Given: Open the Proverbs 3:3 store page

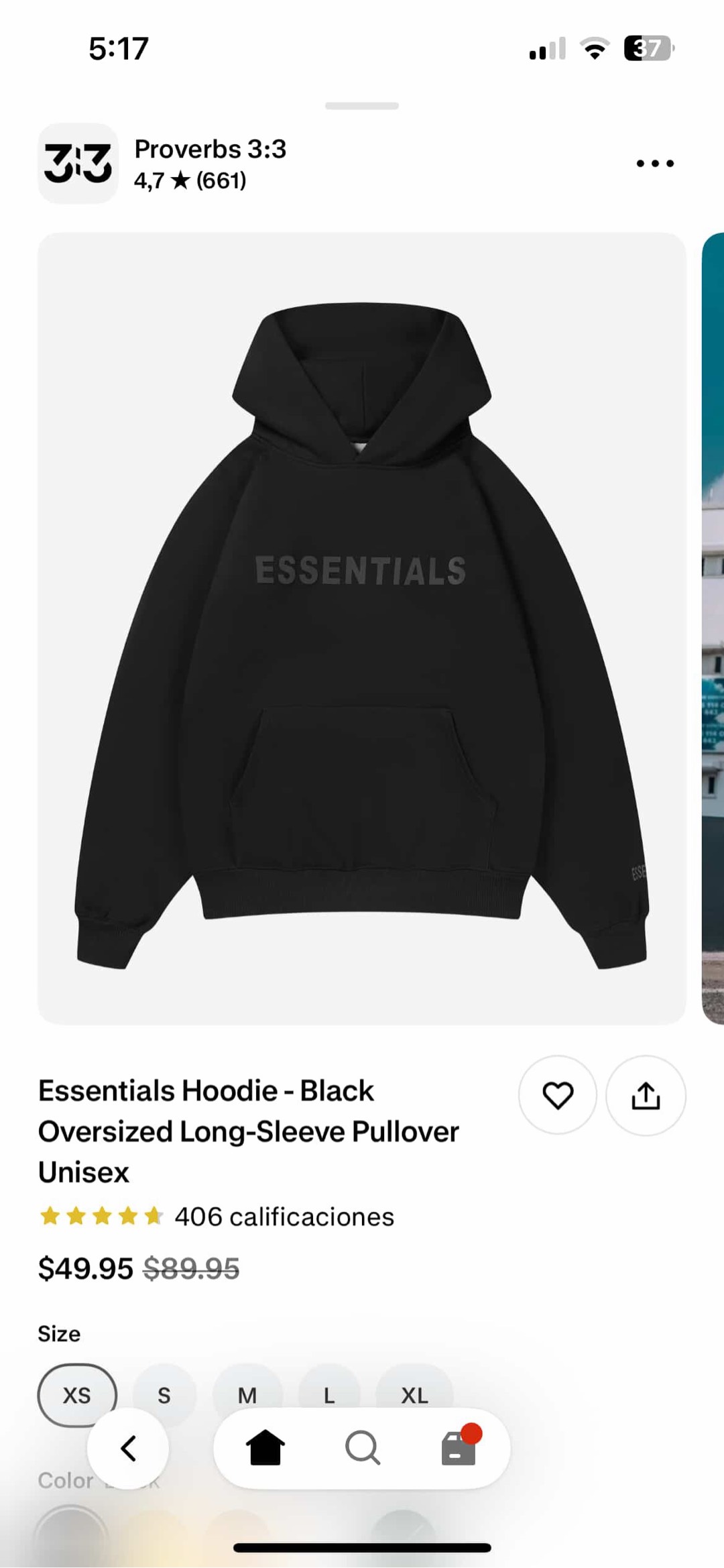Looking at the screenshot, I should click(210, 150).
